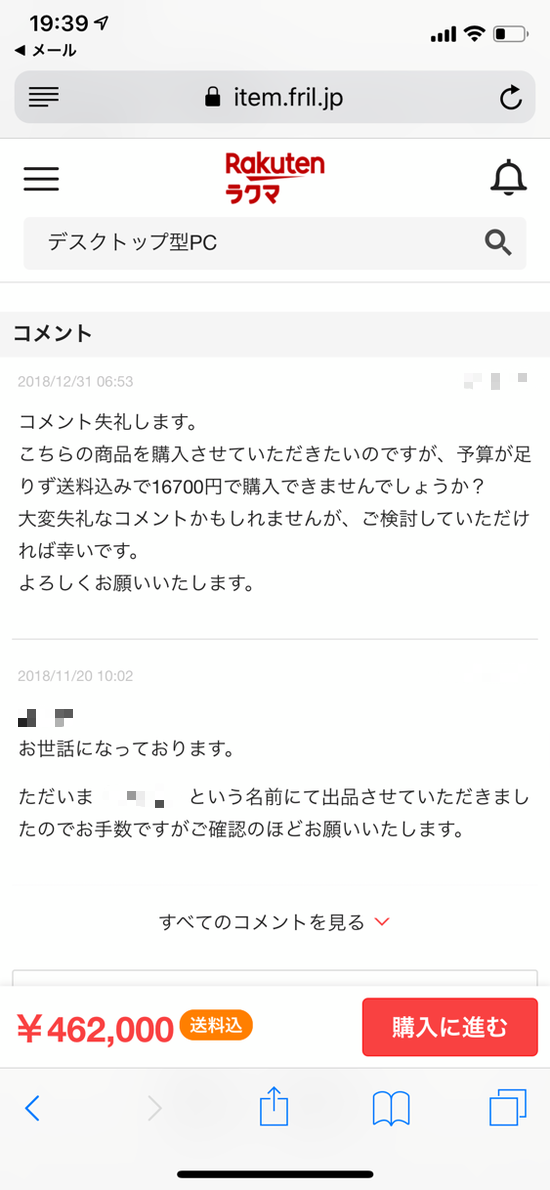Tap the デスクトップ型PC search field

275,243
